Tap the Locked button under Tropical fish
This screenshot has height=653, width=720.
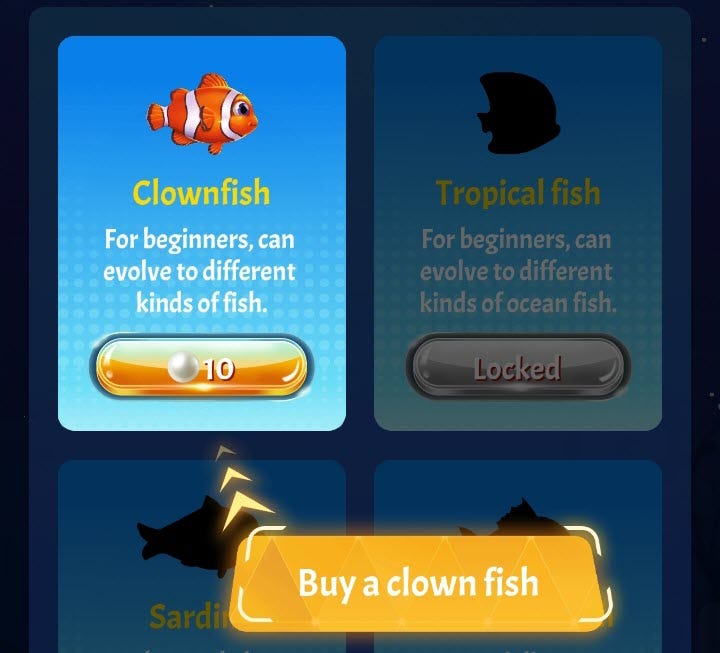click(x=517, y=368)
